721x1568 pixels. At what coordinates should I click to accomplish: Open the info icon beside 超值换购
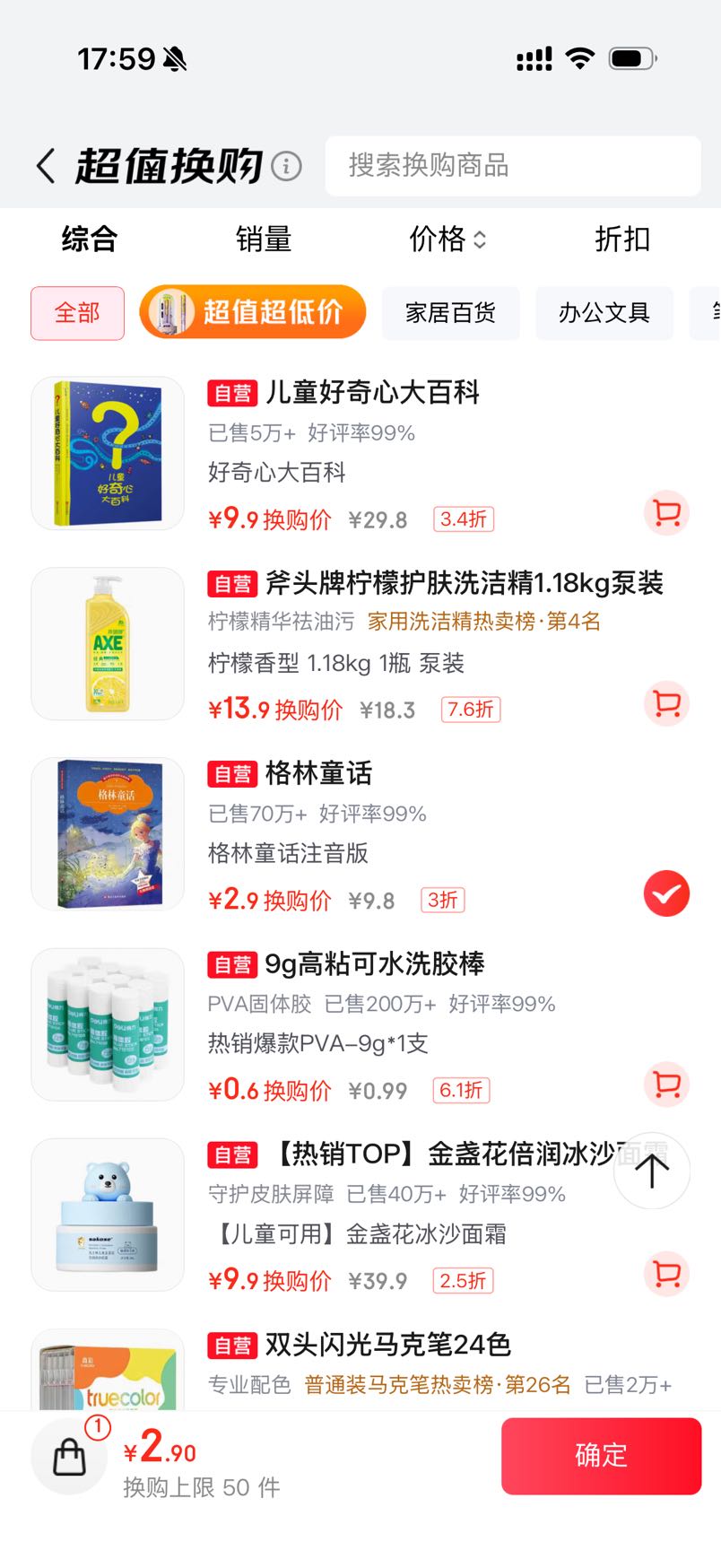[286, 166]
